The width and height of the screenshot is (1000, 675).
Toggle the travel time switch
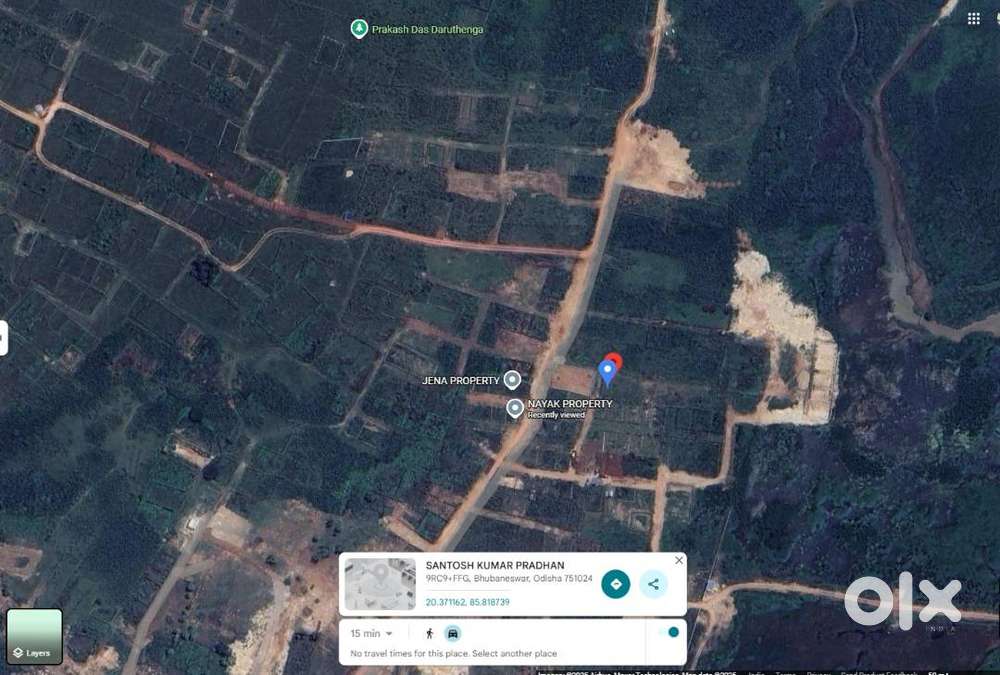coord(669,632)
